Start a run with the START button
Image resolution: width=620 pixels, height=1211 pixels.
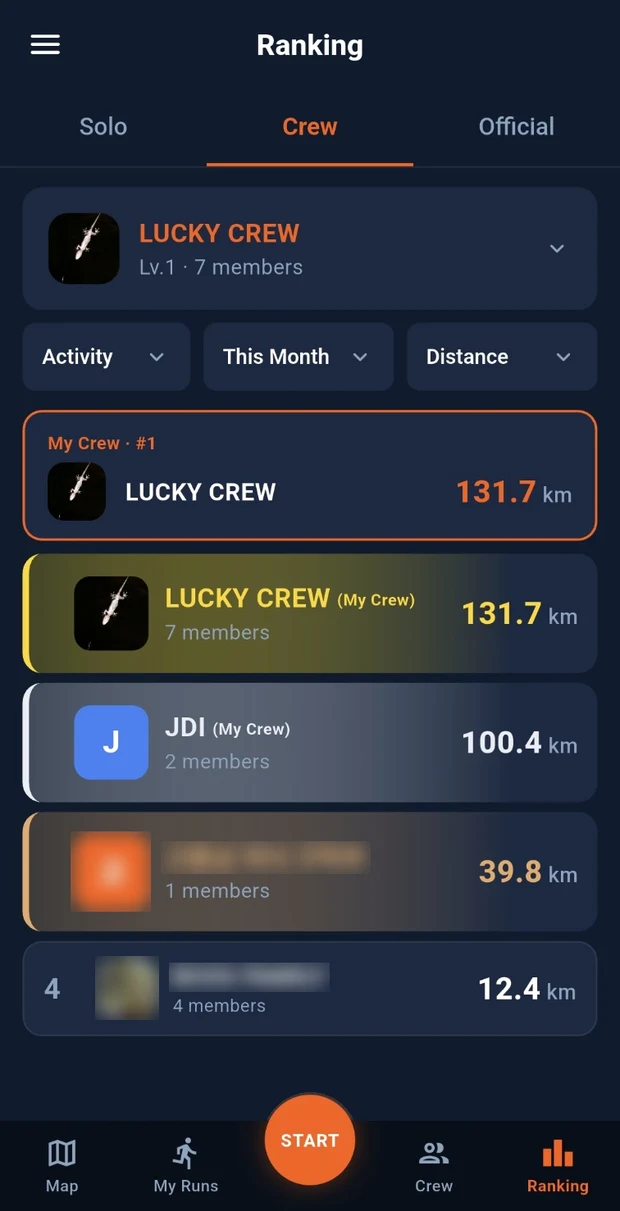pyautogui.click(x=310, y=1140)
